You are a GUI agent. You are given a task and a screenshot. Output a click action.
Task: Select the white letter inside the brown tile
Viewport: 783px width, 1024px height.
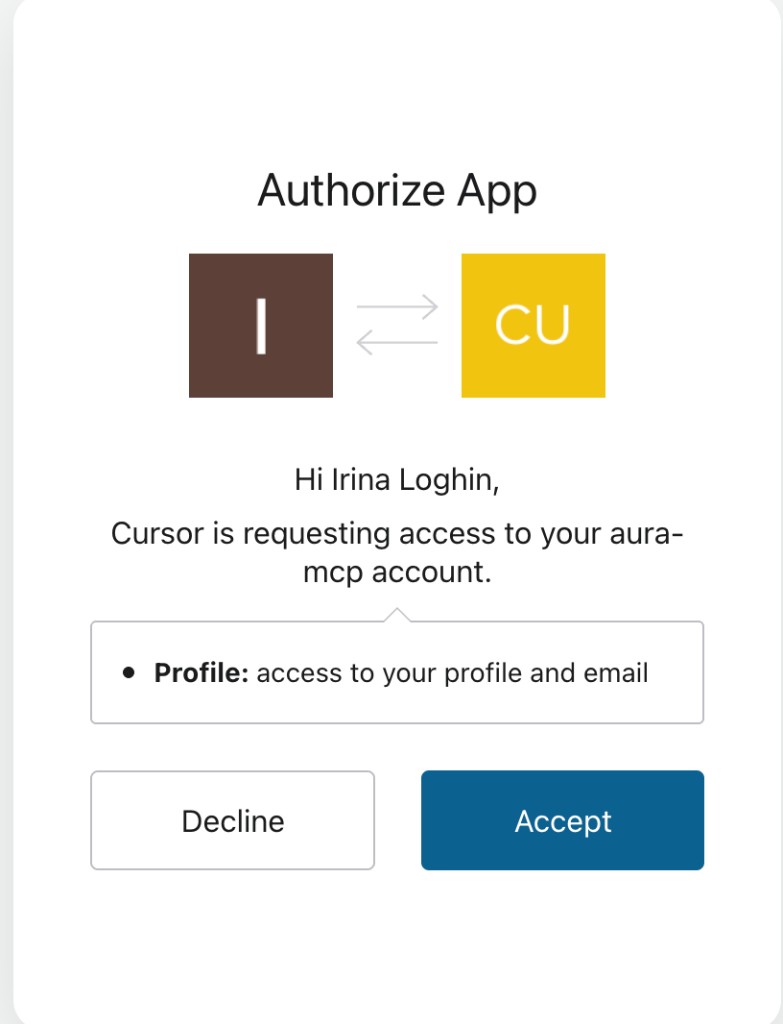pyautogui.click(x=259, y=325)
